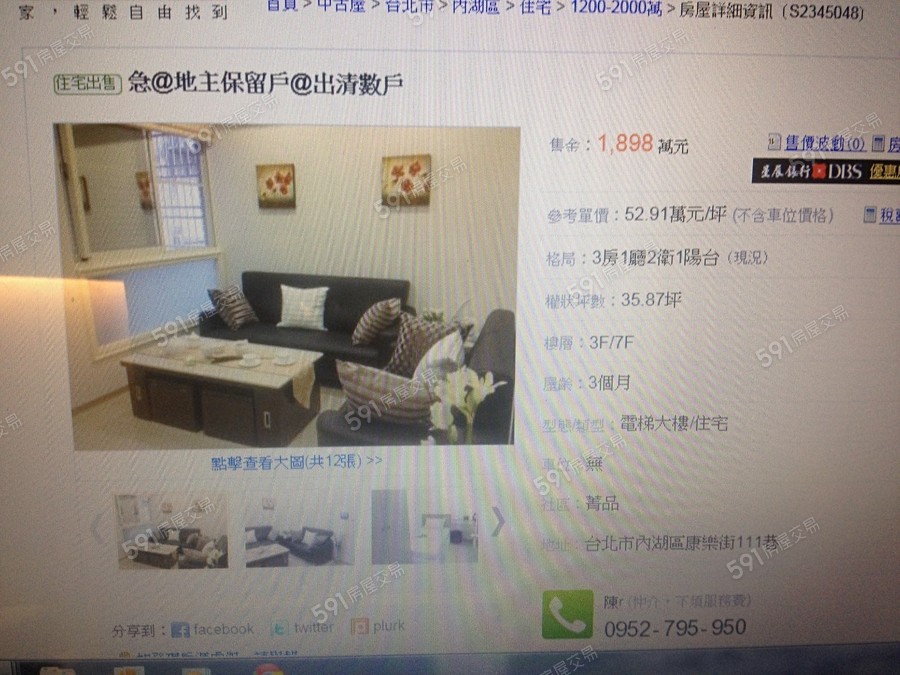Select the second gallery thumbnail
The height and width of the screenshot is (675, 900).
tap(301, 528)
